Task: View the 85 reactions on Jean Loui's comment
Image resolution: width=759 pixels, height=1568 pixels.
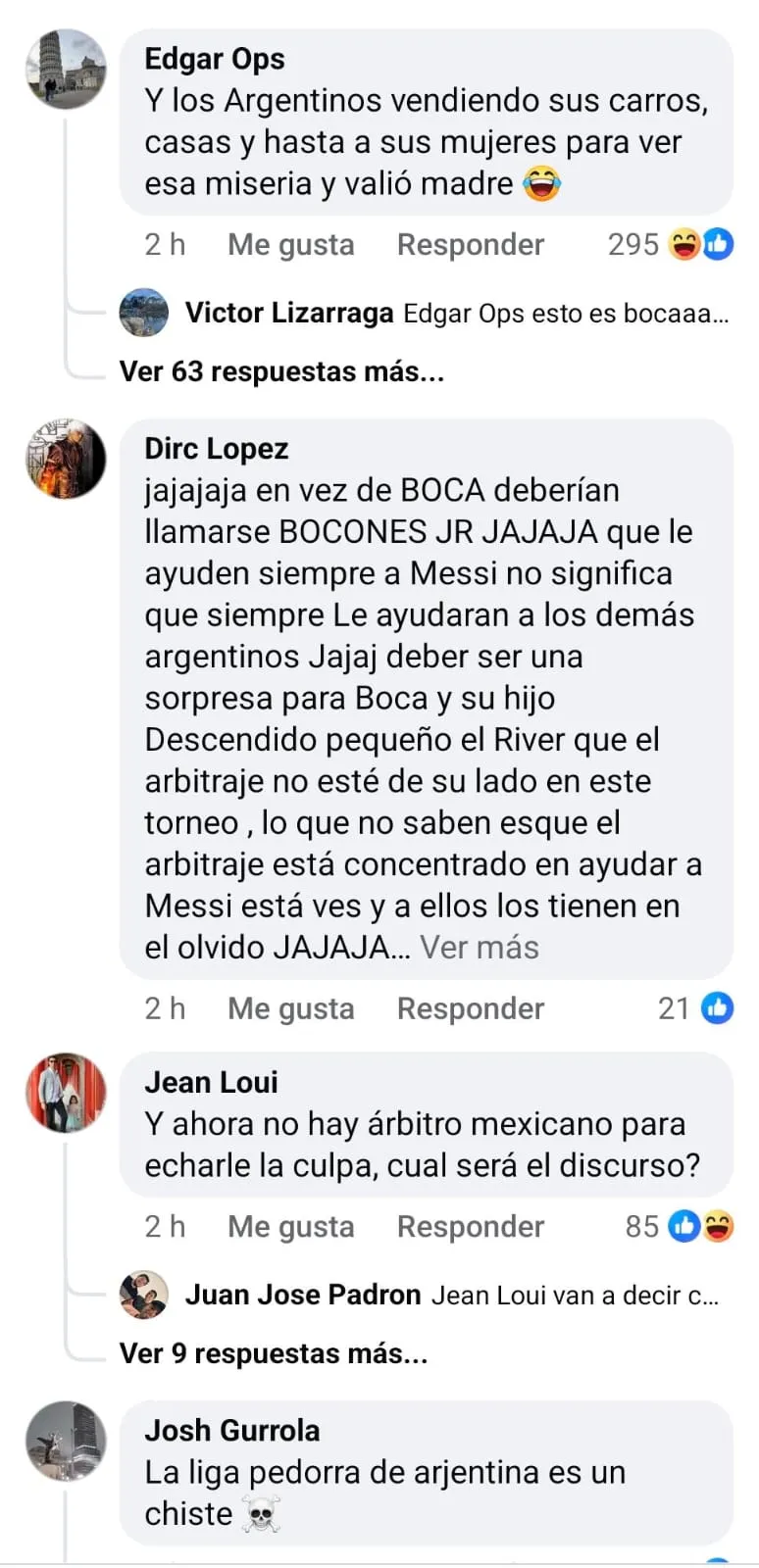Action: click(x=679, y=1226)
